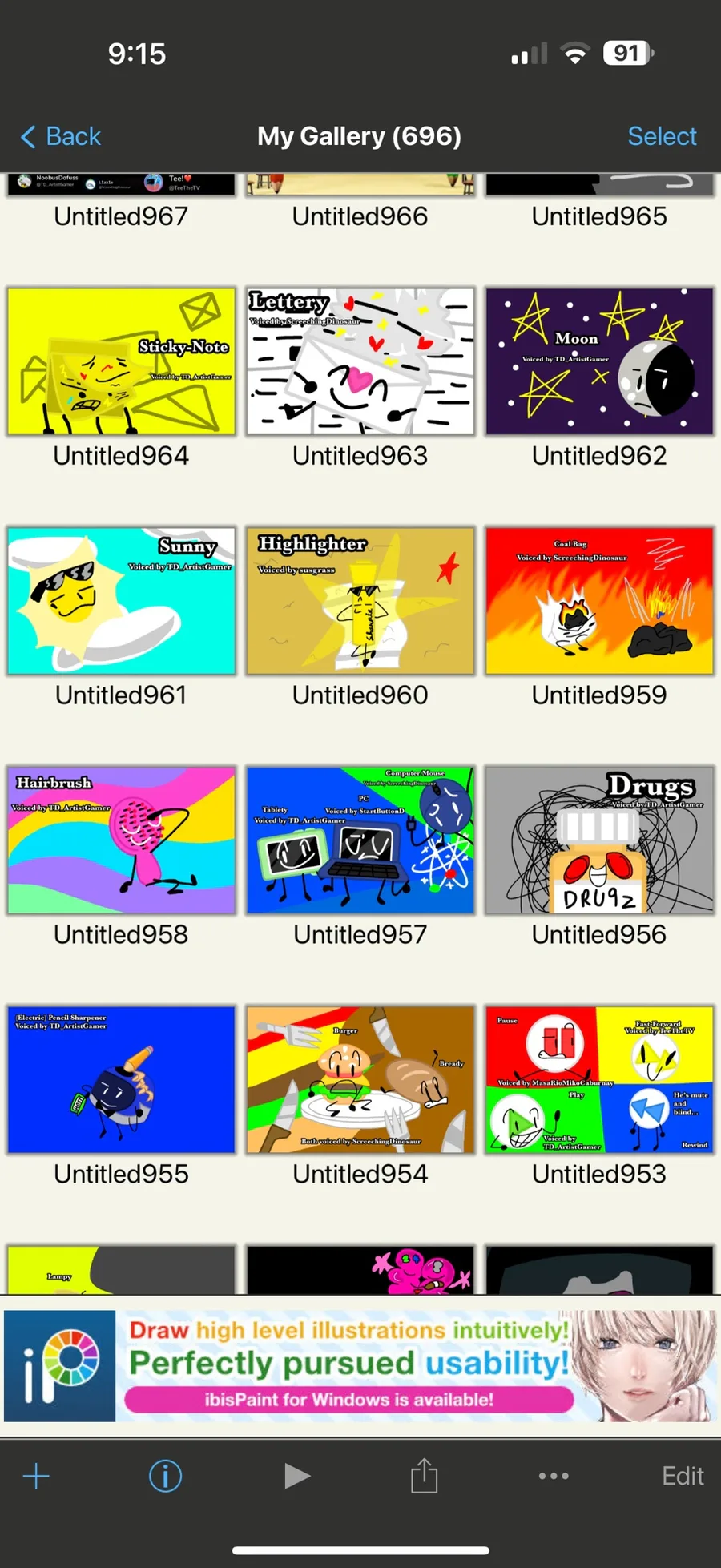Open the Moon artwork Untitled962
The height and width of the screenshot is (1568, 721).
(599, 361)
